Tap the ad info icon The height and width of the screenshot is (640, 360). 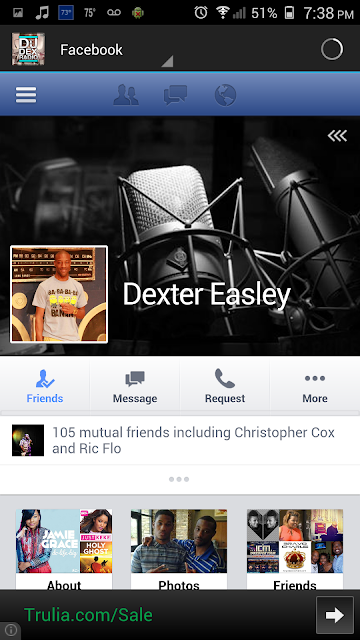point(10,630)
